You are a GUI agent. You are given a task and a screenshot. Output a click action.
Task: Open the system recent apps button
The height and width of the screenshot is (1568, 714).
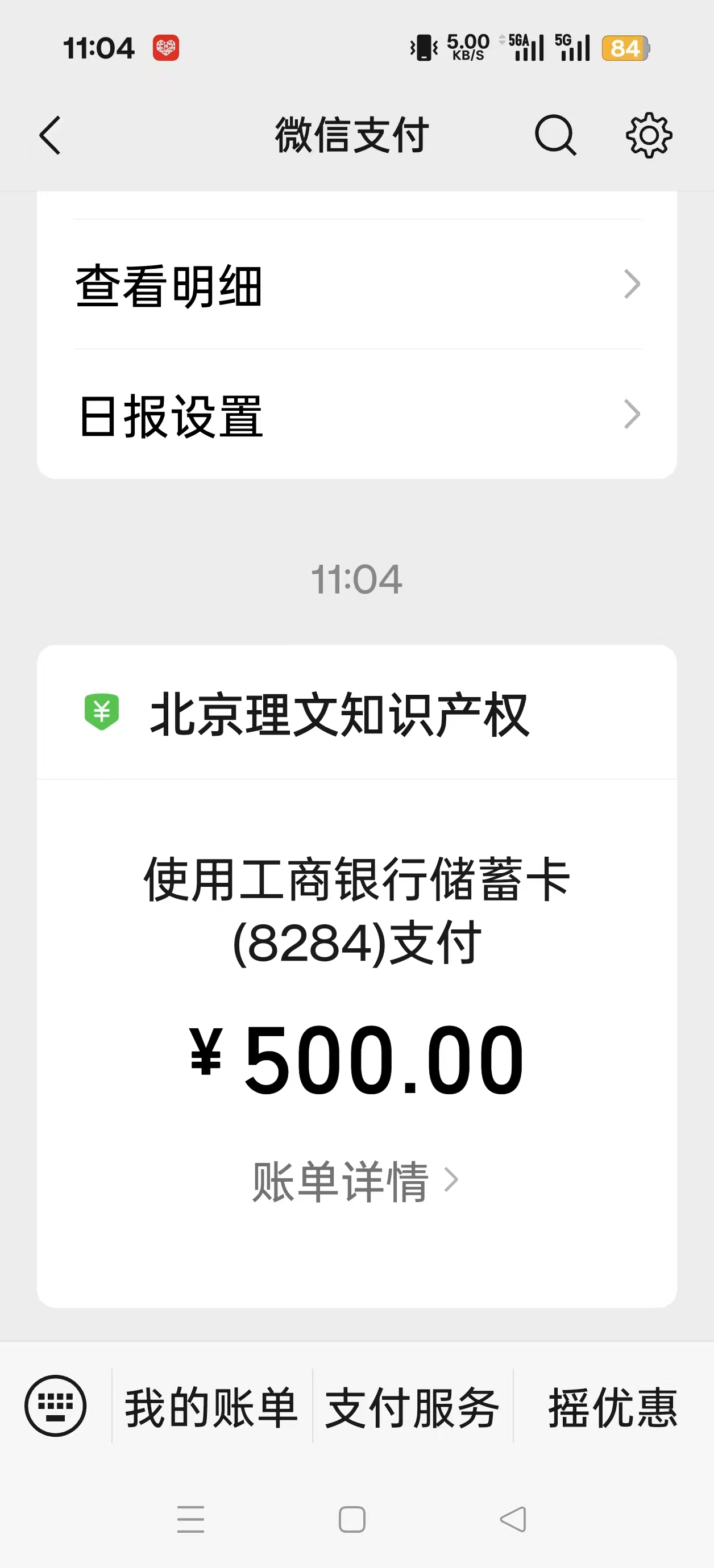(x=190, y=1519)
